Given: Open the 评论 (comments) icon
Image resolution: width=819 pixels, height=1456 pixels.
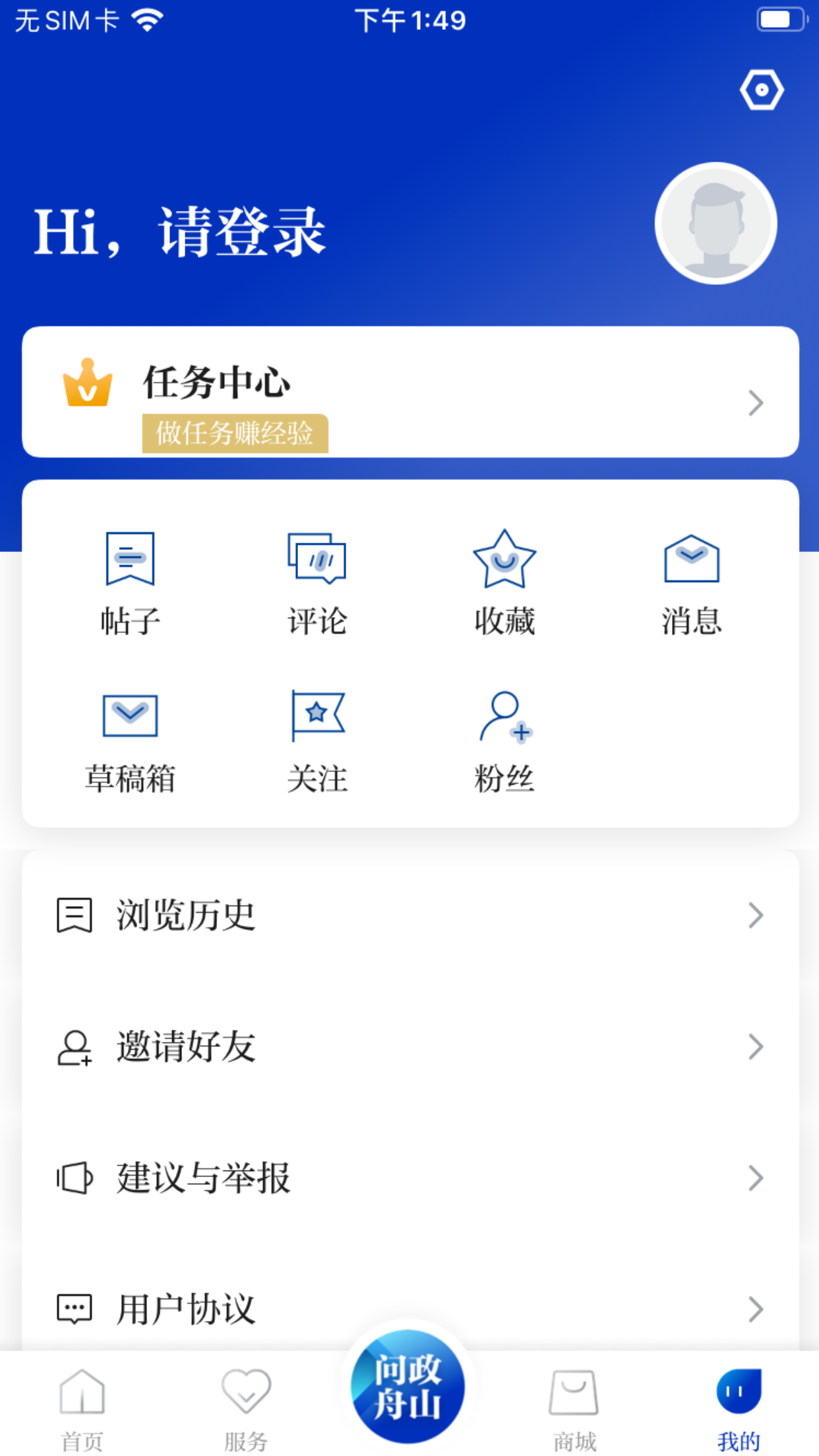Looking at the screenshot, I should point(317,580).
